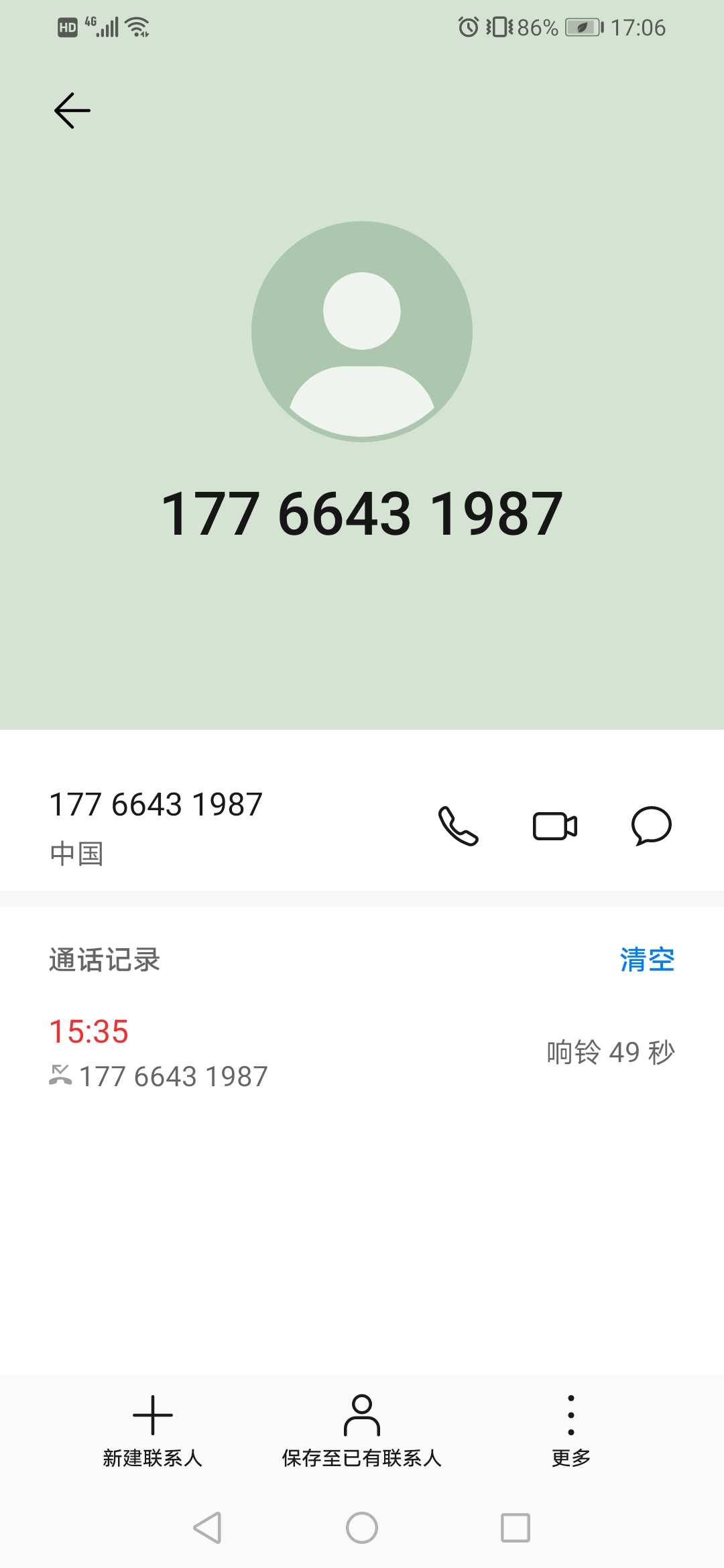Image resolution: width=724 pixels, height=1568 pixels.
Task: Select 保存至已有联系人 option
Action: coord(362,1431)
